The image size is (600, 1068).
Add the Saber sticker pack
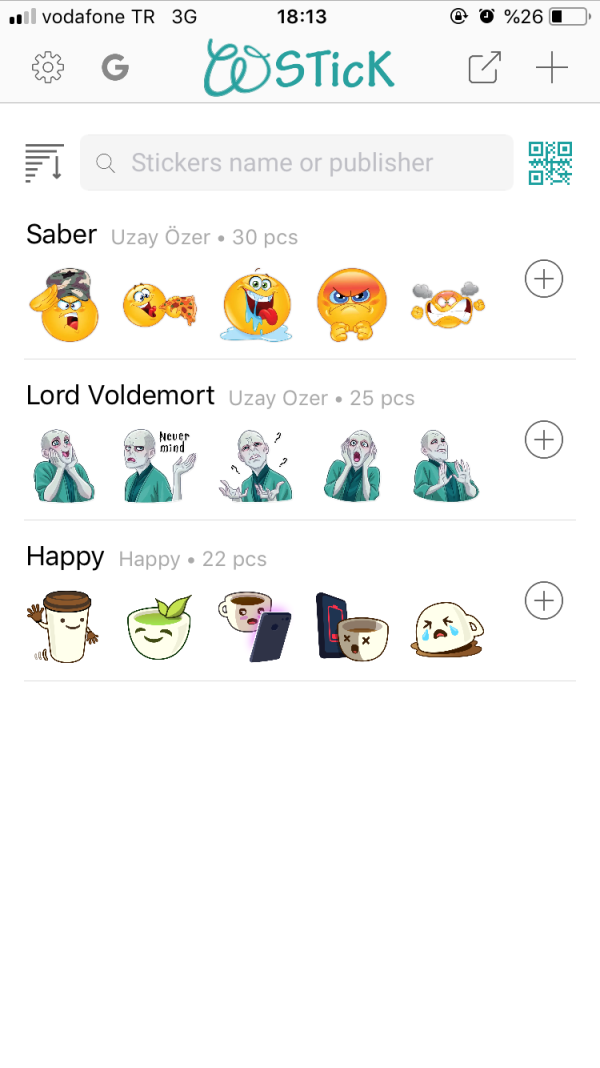544,279
